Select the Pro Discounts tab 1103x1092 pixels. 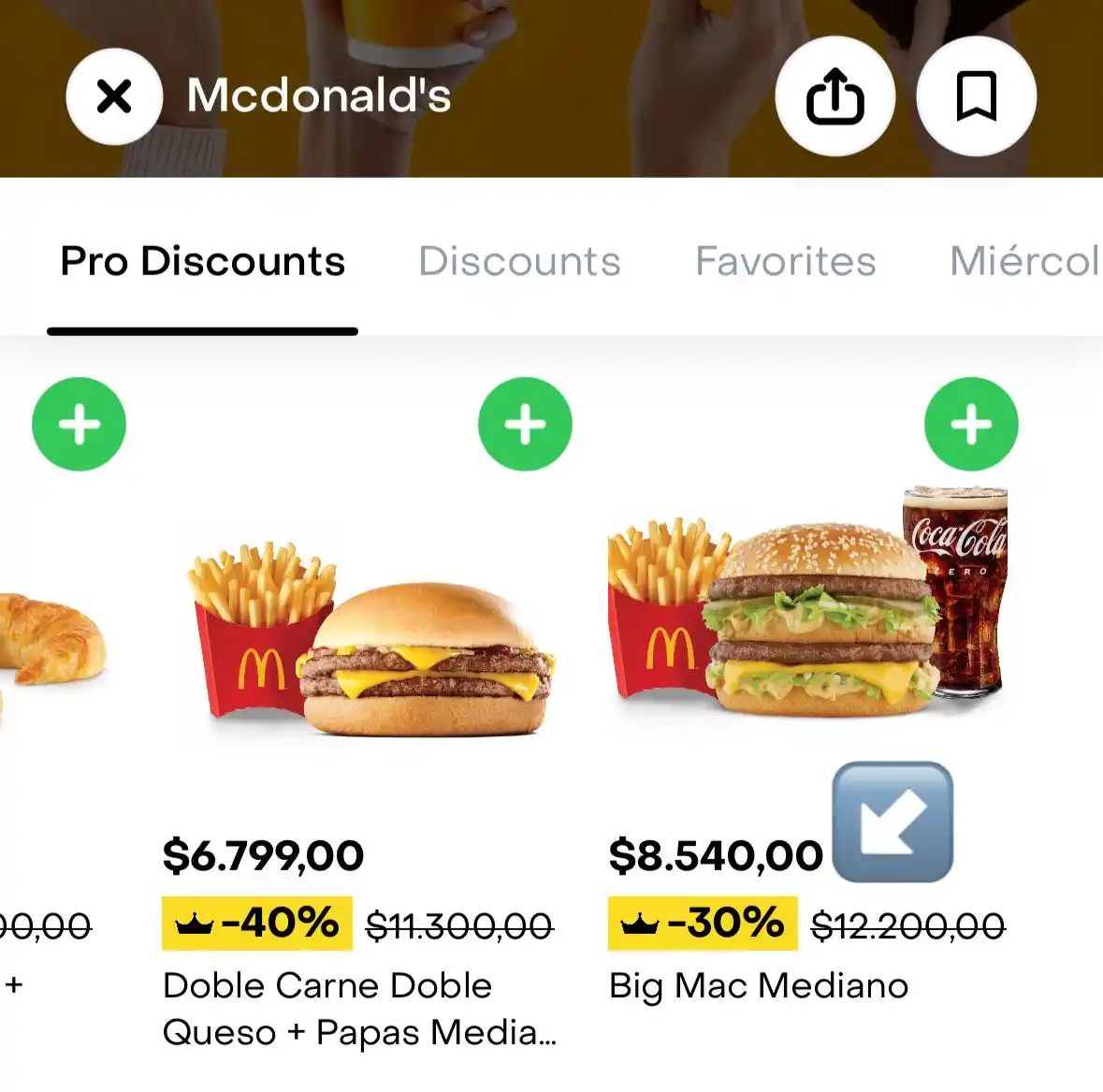[203, 261]
